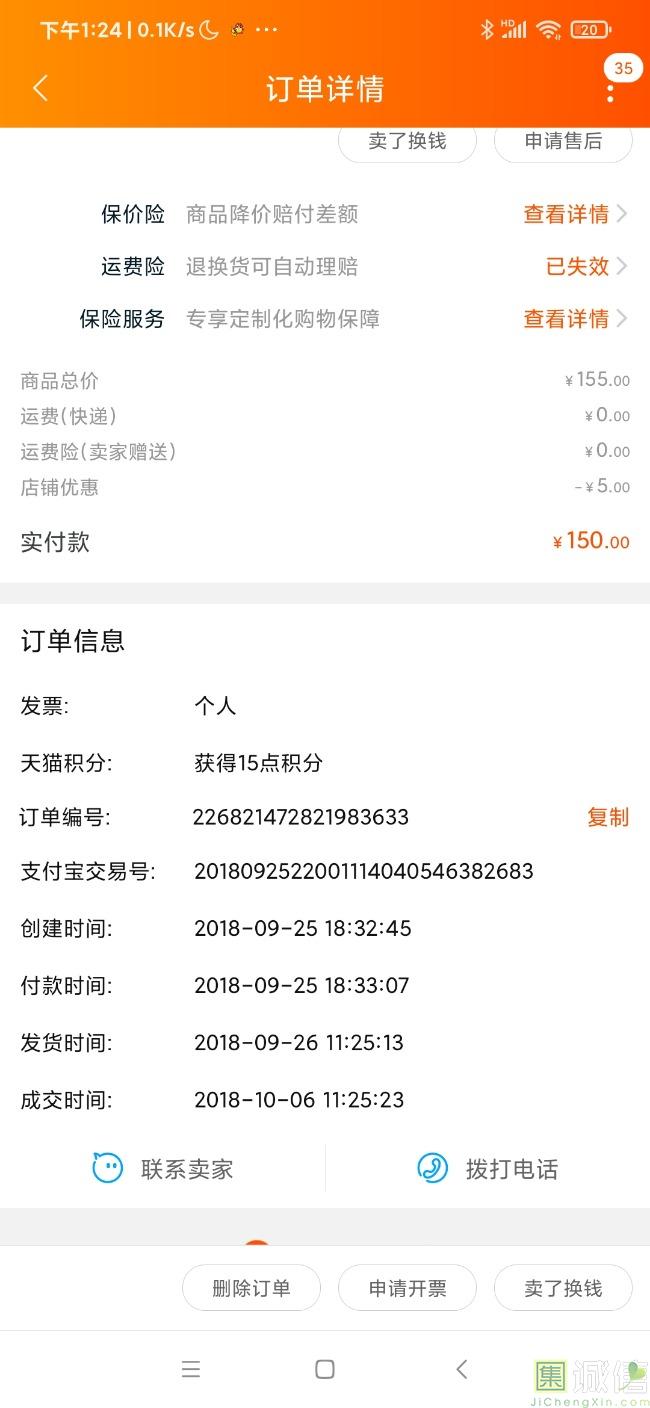Go to home screen via system button
The height and width of the screenshot is (1408, 650).
(324, 1370)
